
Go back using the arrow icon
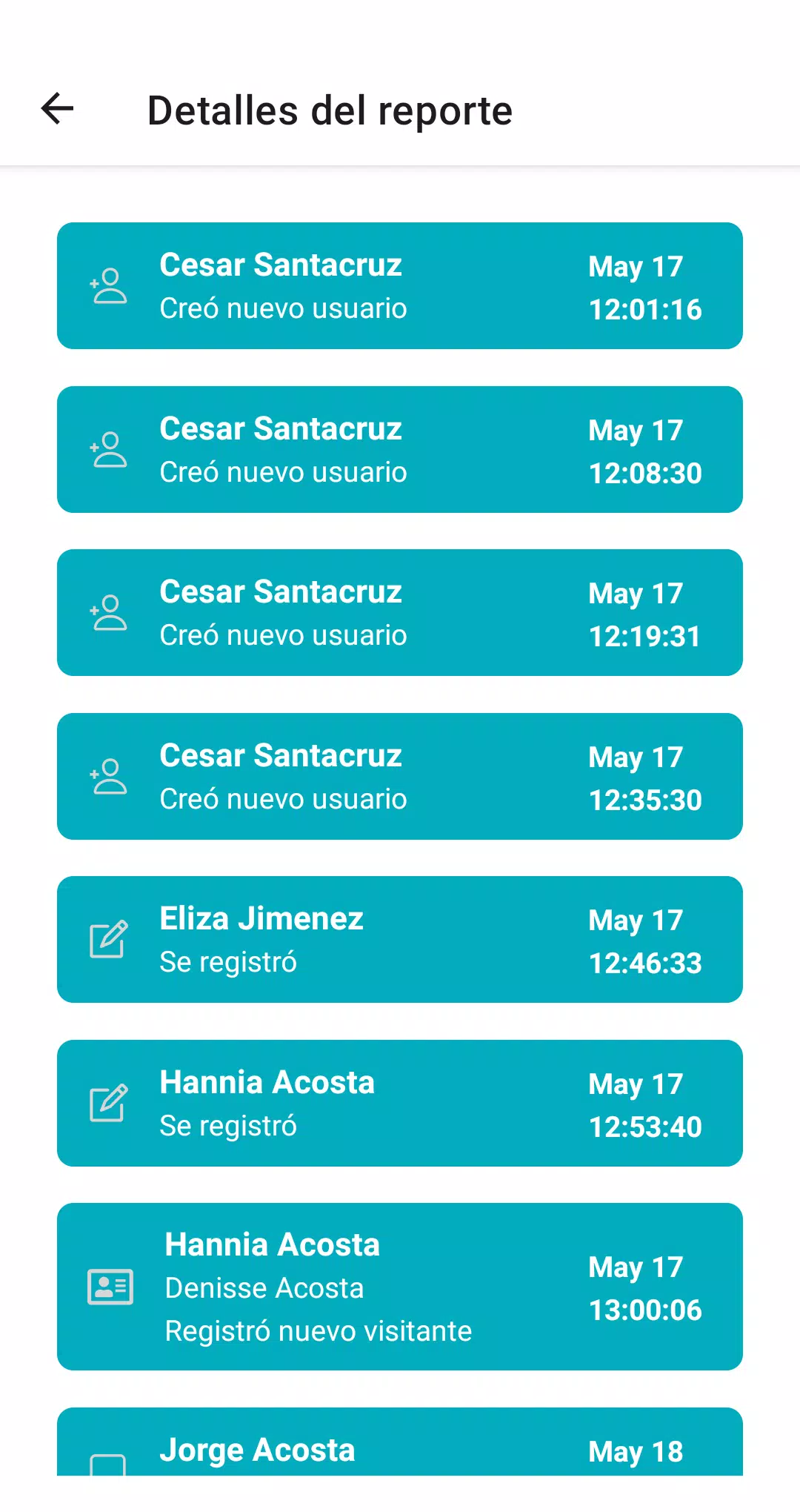click(x=57, y=109)
